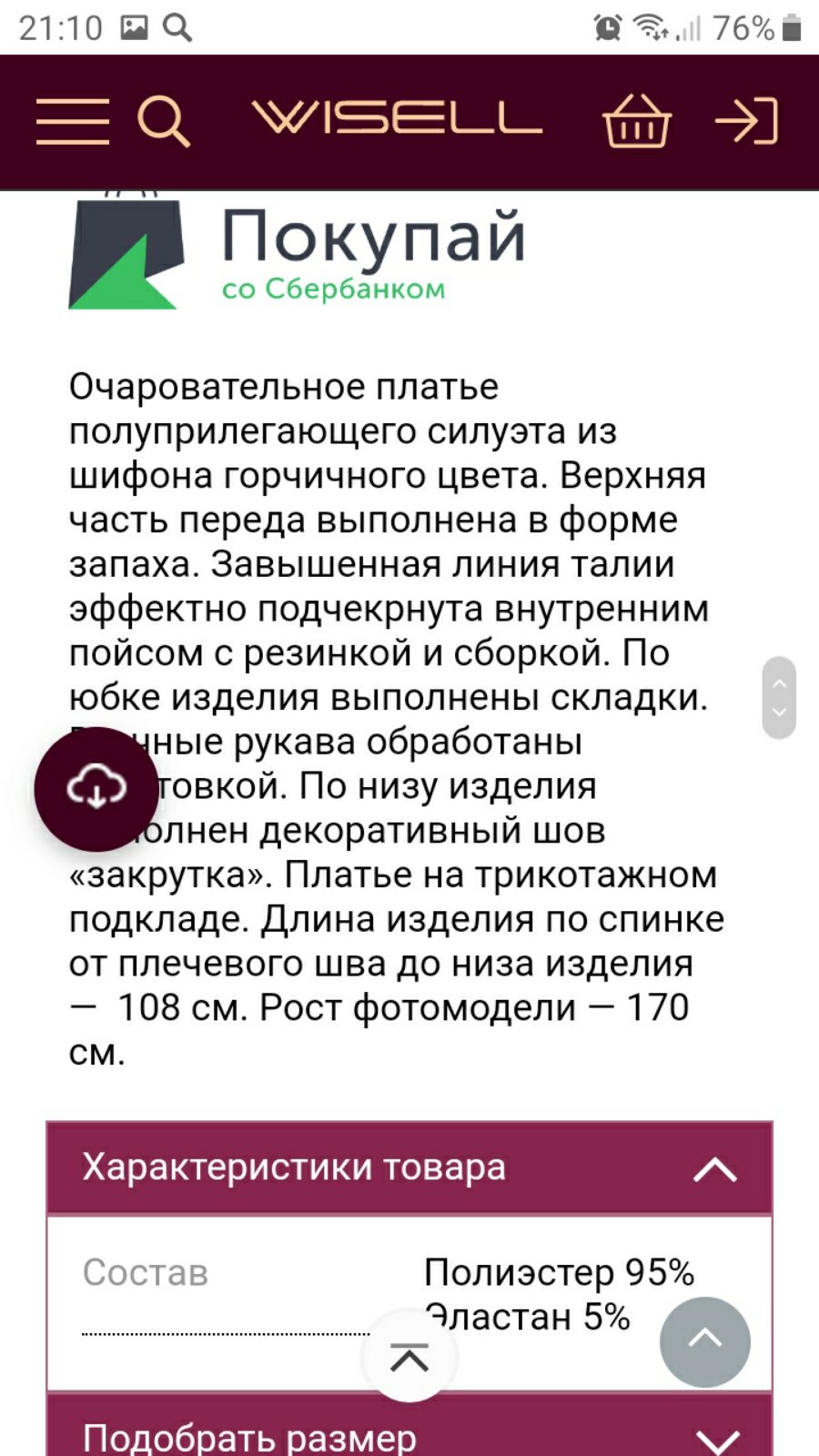Image resolution: width=819 pixels, height=1456 pixels.
Task: Open the site search magnifier
Action: pos(164,122)
